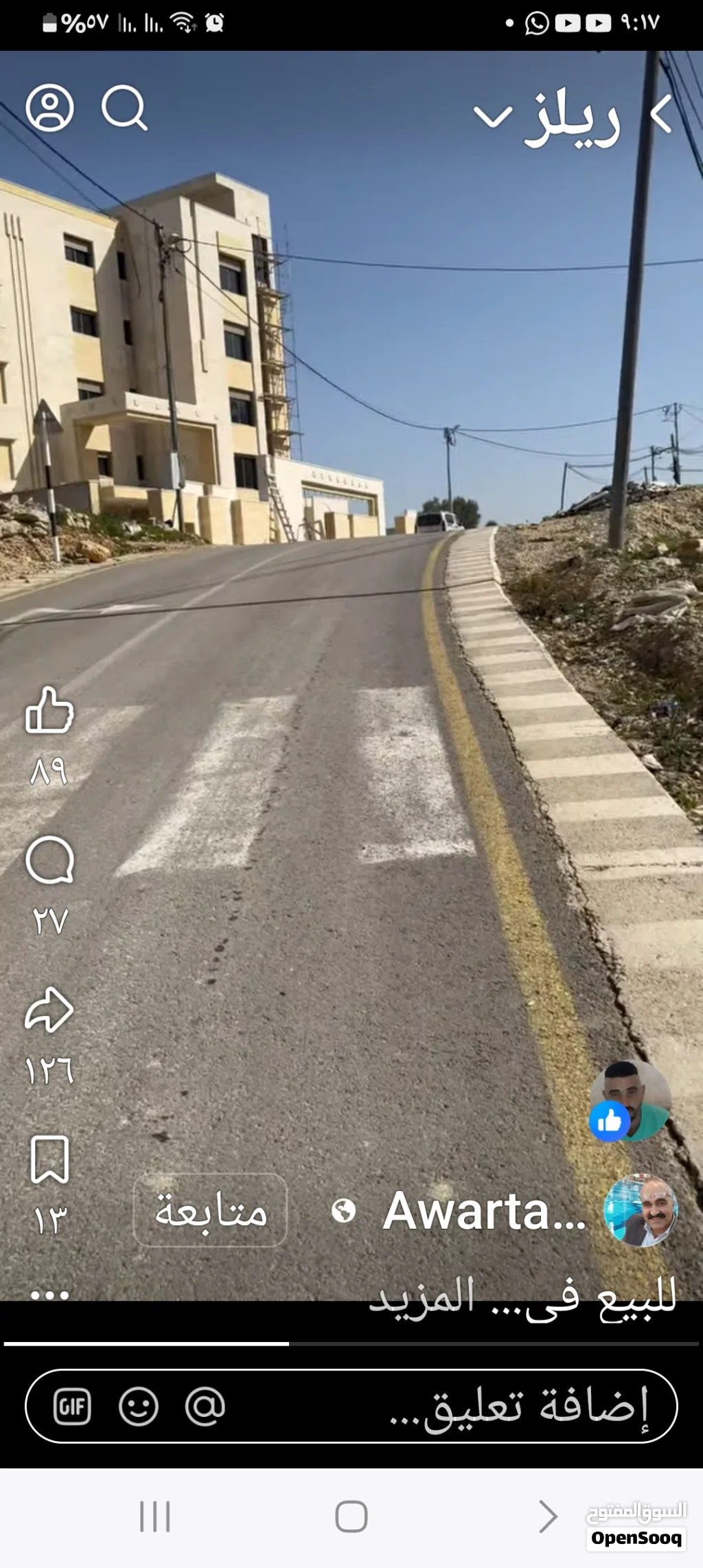Go back using the top arrow
The image size is (703, 1568).
coord(661,114)
